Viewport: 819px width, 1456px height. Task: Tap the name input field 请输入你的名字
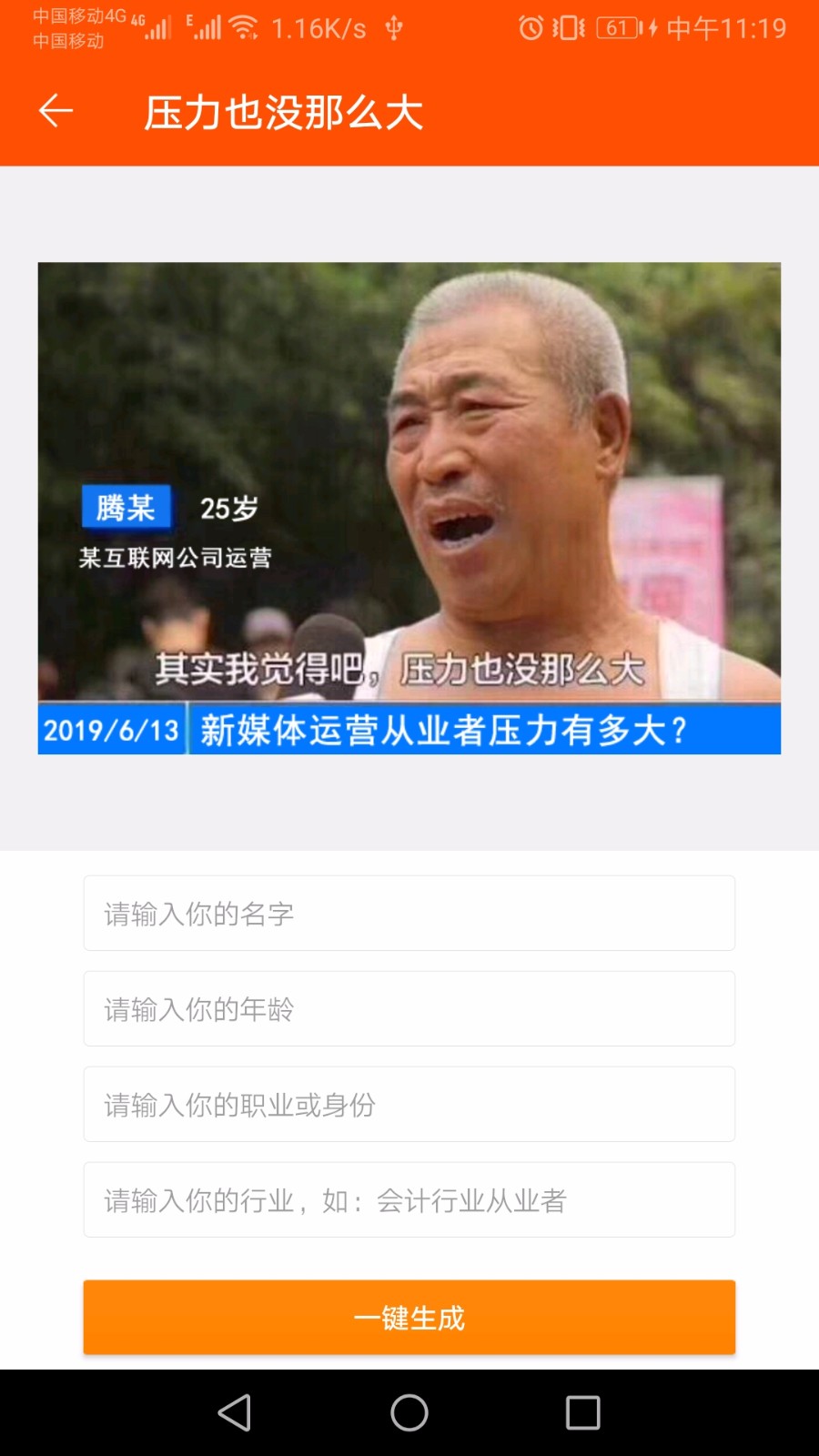click(409, 913)
